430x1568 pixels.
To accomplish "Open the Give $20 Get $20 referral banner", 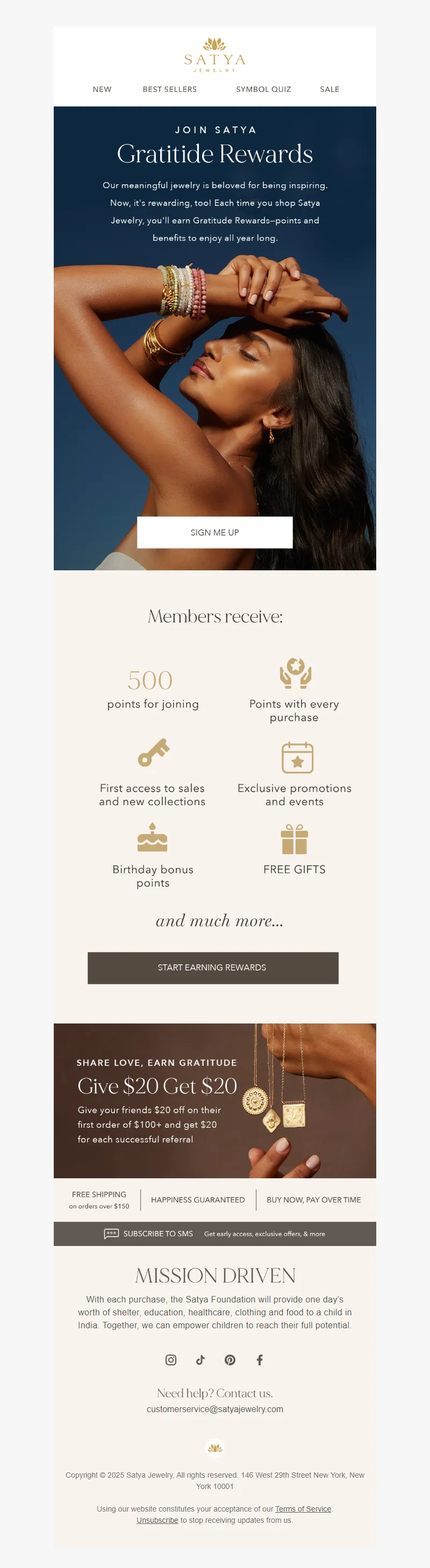I will pyautogui.click(x=214, y=1100).
